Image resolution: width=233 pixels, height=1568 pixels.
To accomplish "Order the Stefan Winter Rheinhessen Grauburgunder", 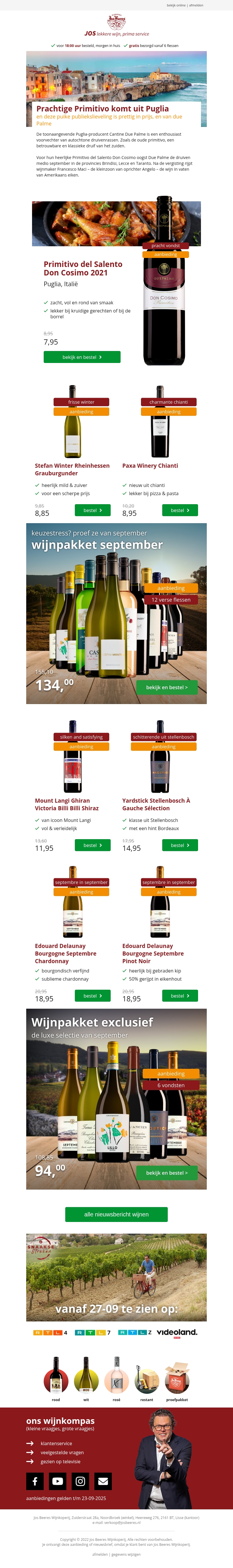I will click(92, 510).
